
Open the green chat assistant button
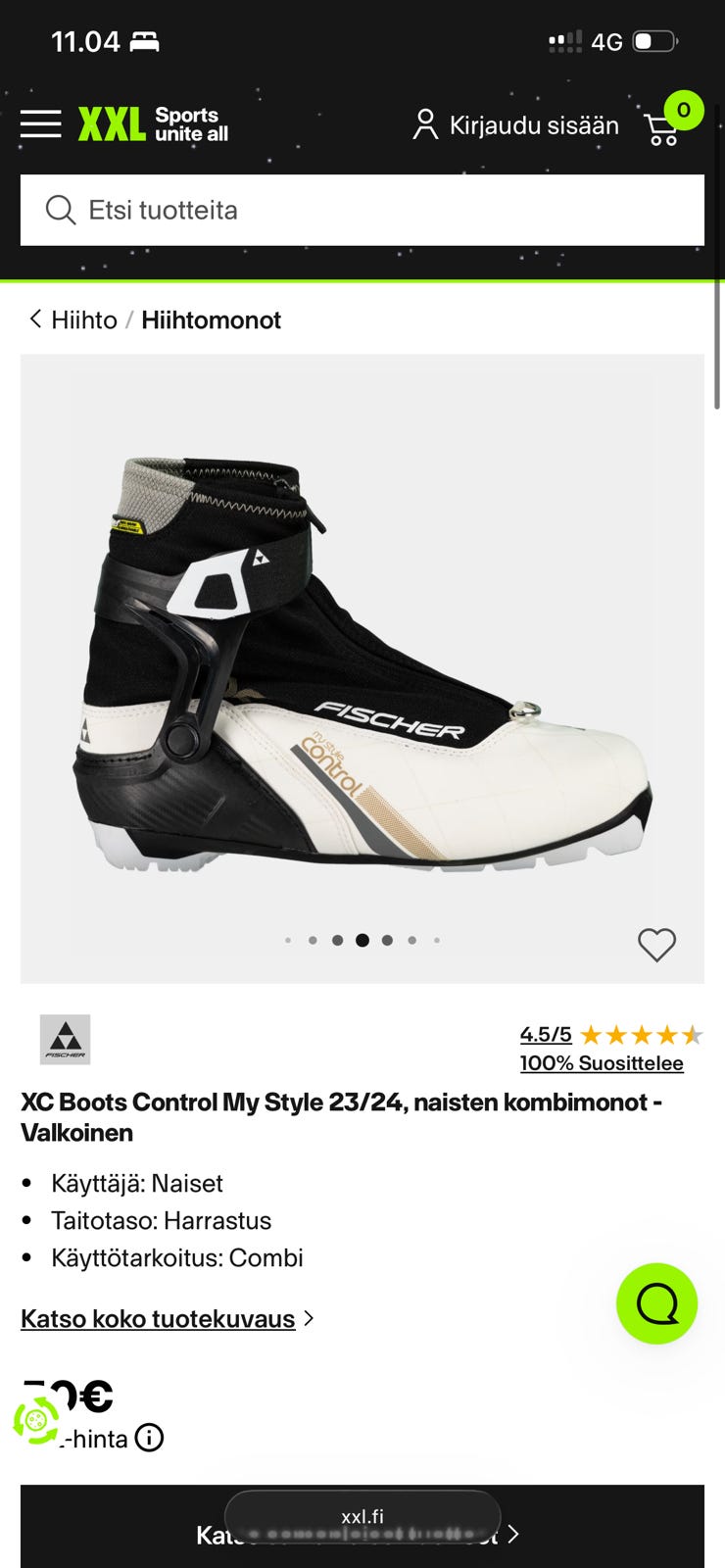click(x=656, y=1303)
